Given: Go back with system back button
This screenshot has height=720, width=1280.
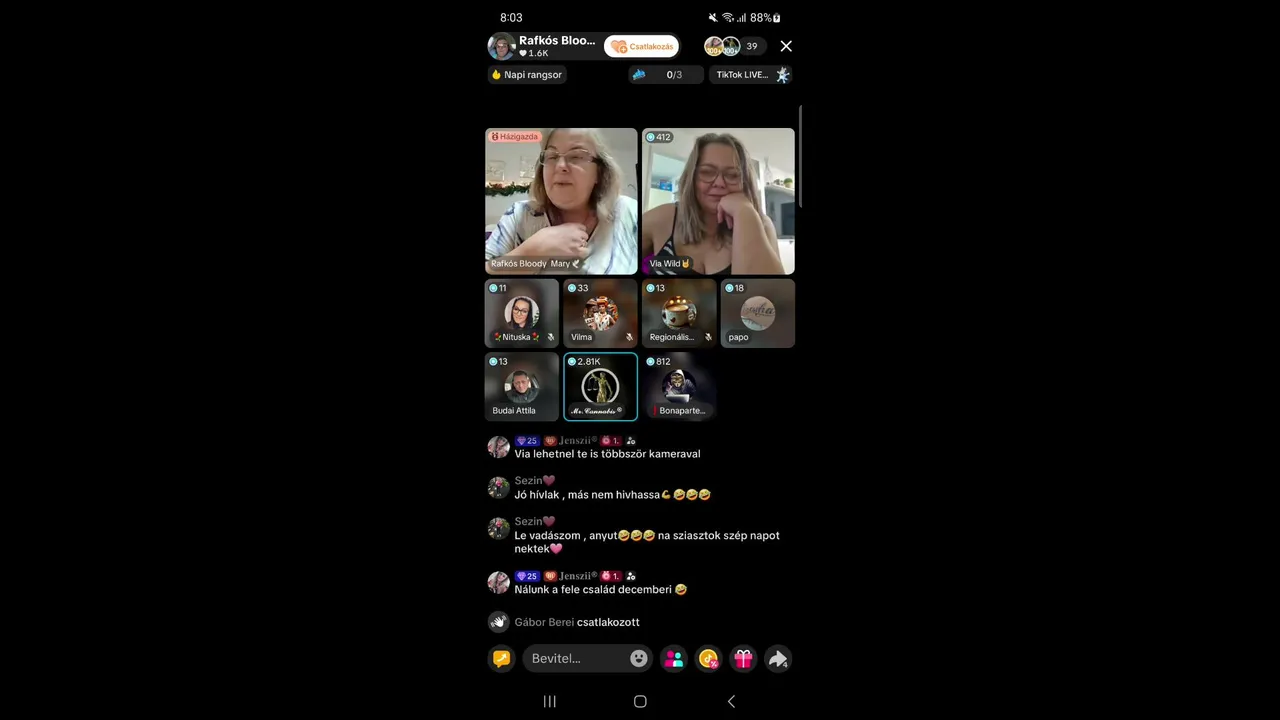Looking at the screenshot, I should click(731, 702).
